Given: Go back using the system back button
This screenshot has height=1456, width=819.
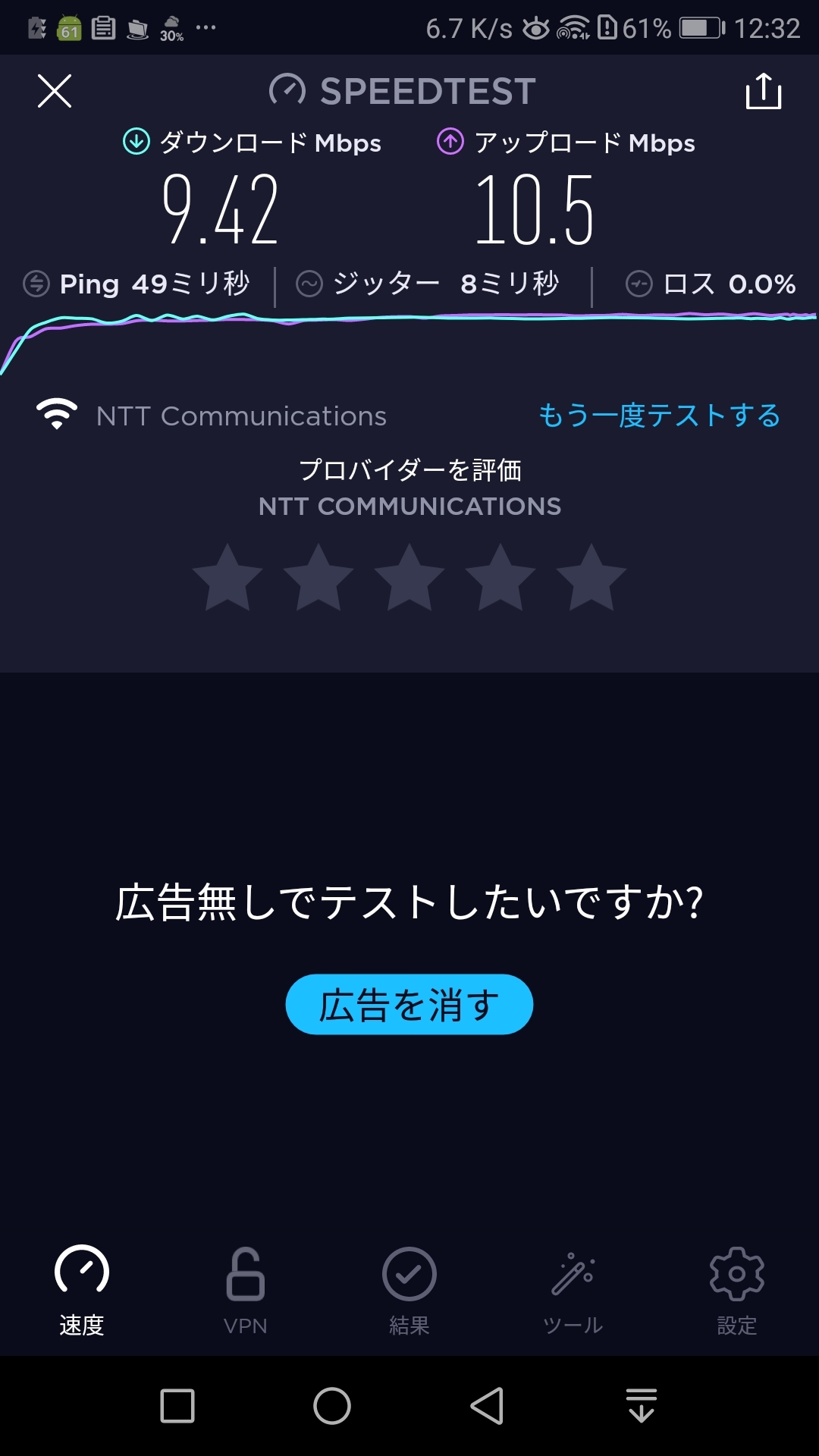Looking at the screenshot, I should [x=487, y=1406].
